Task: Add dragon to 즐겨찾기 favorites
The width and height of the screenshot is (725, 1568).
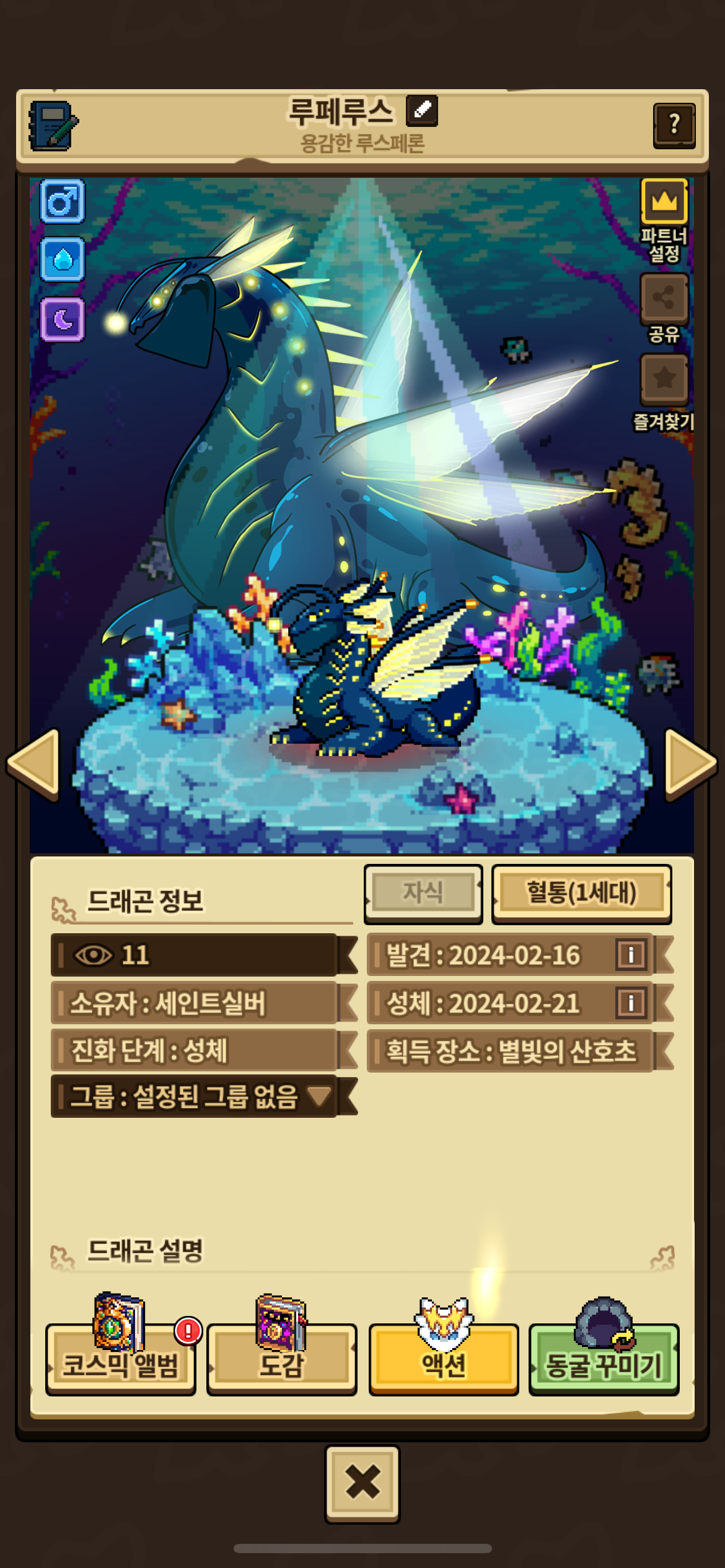Action: pos(664,378)
